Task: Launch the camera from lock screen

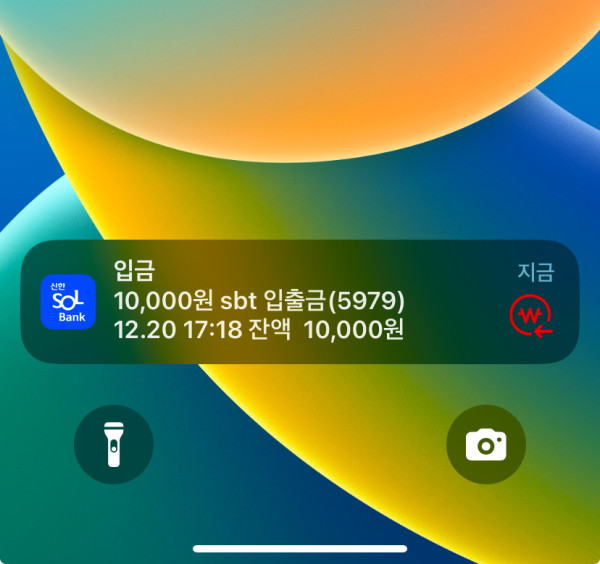Action: point(485,444)
